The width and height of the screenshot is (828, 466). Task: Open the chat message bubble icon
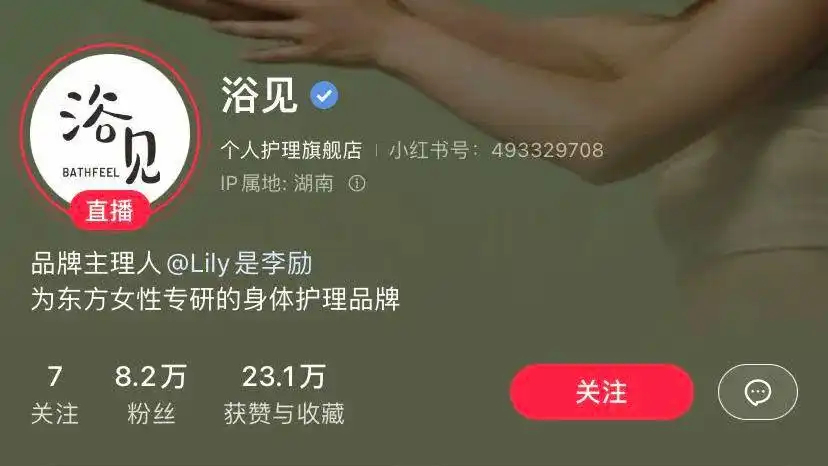[758, 392]
